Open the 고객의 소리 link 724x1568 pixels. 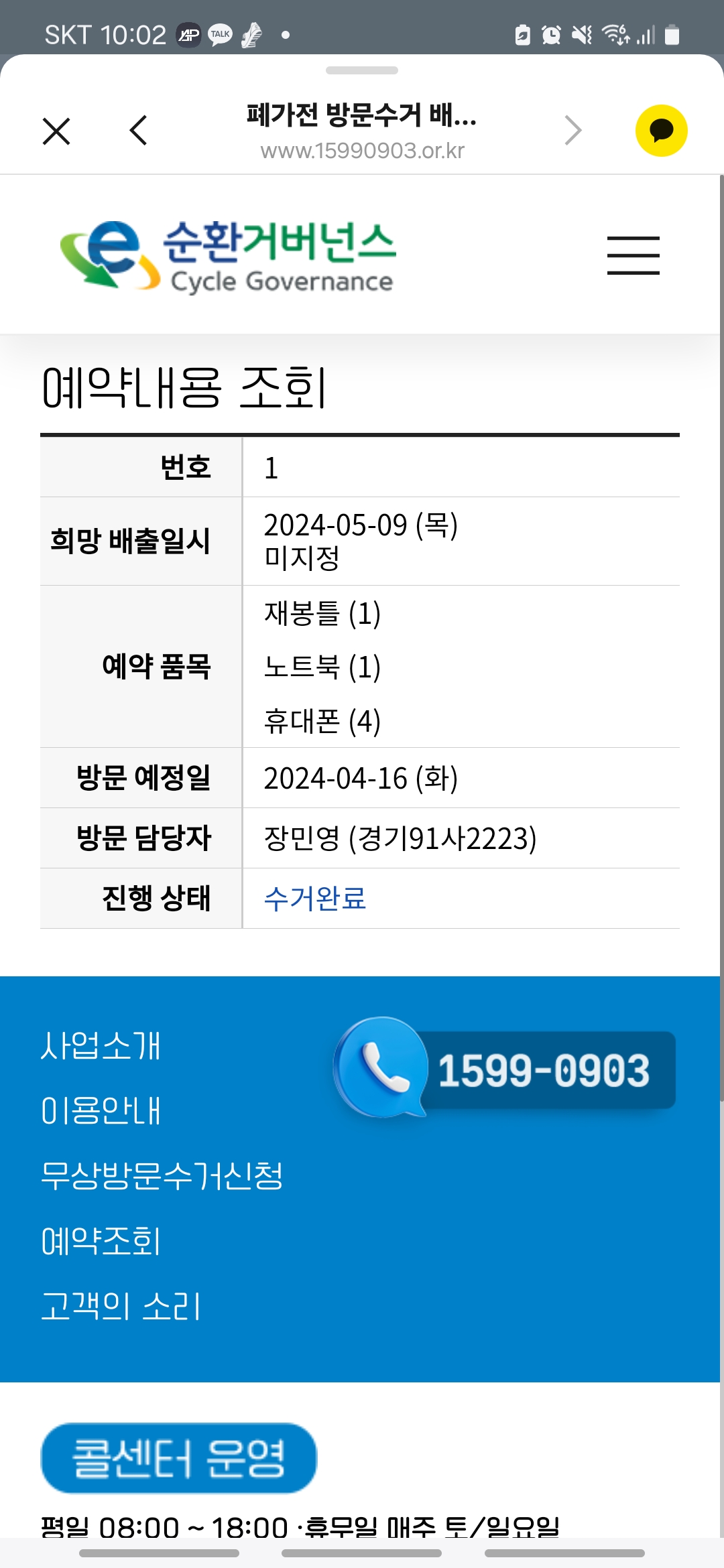(121, 1306)
